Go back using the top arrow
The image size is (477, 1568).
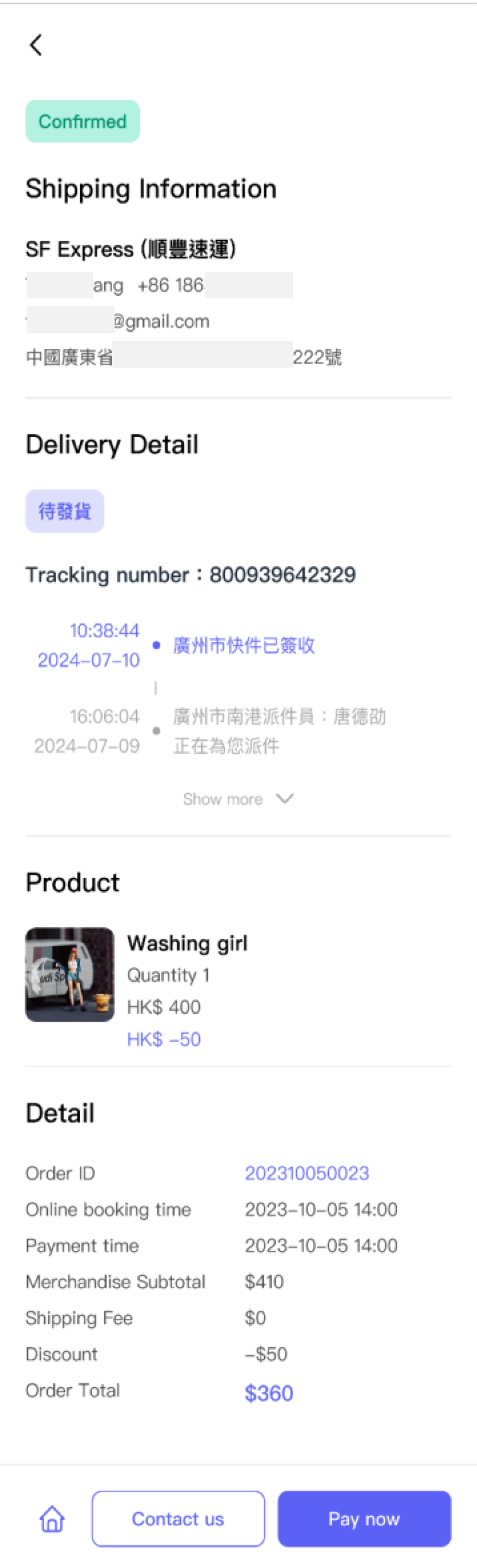click(36, 45)
